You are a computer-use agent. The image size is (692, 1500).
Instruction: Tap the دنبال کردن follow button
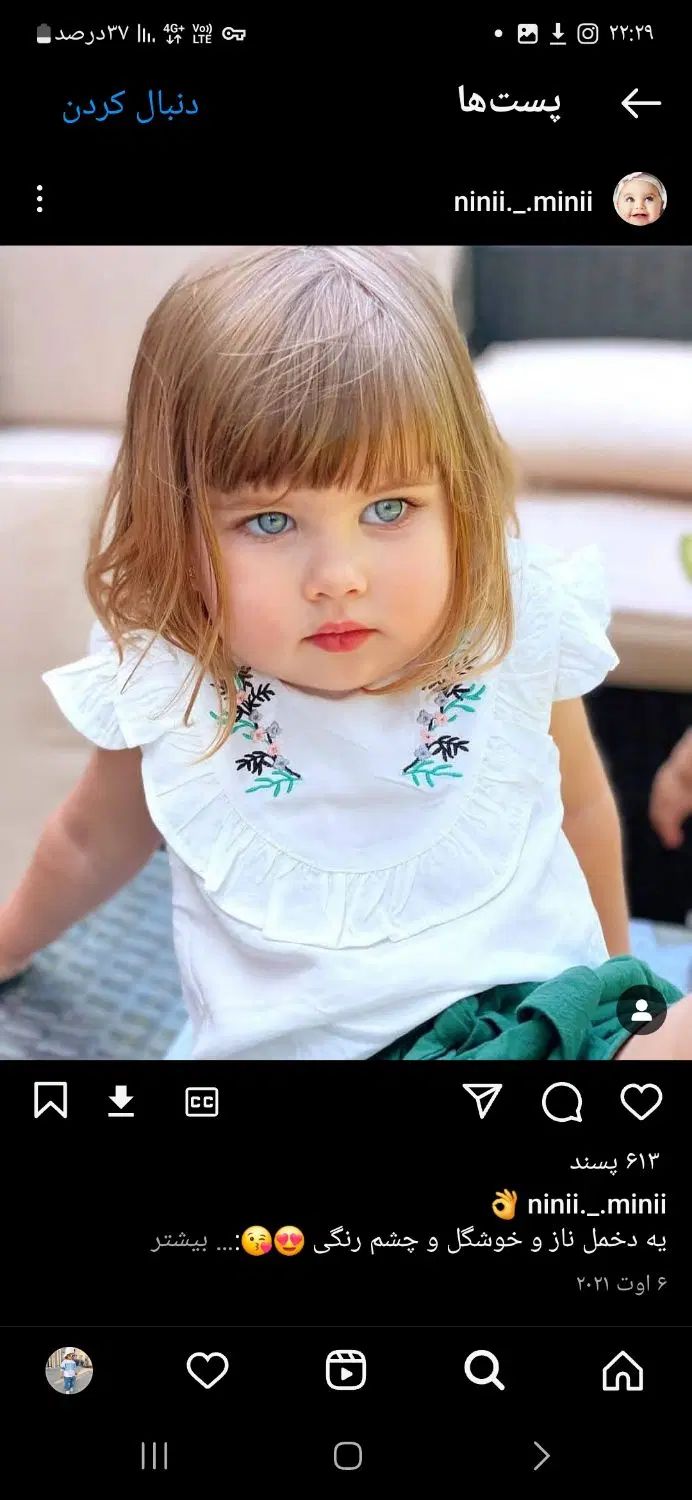131,105
